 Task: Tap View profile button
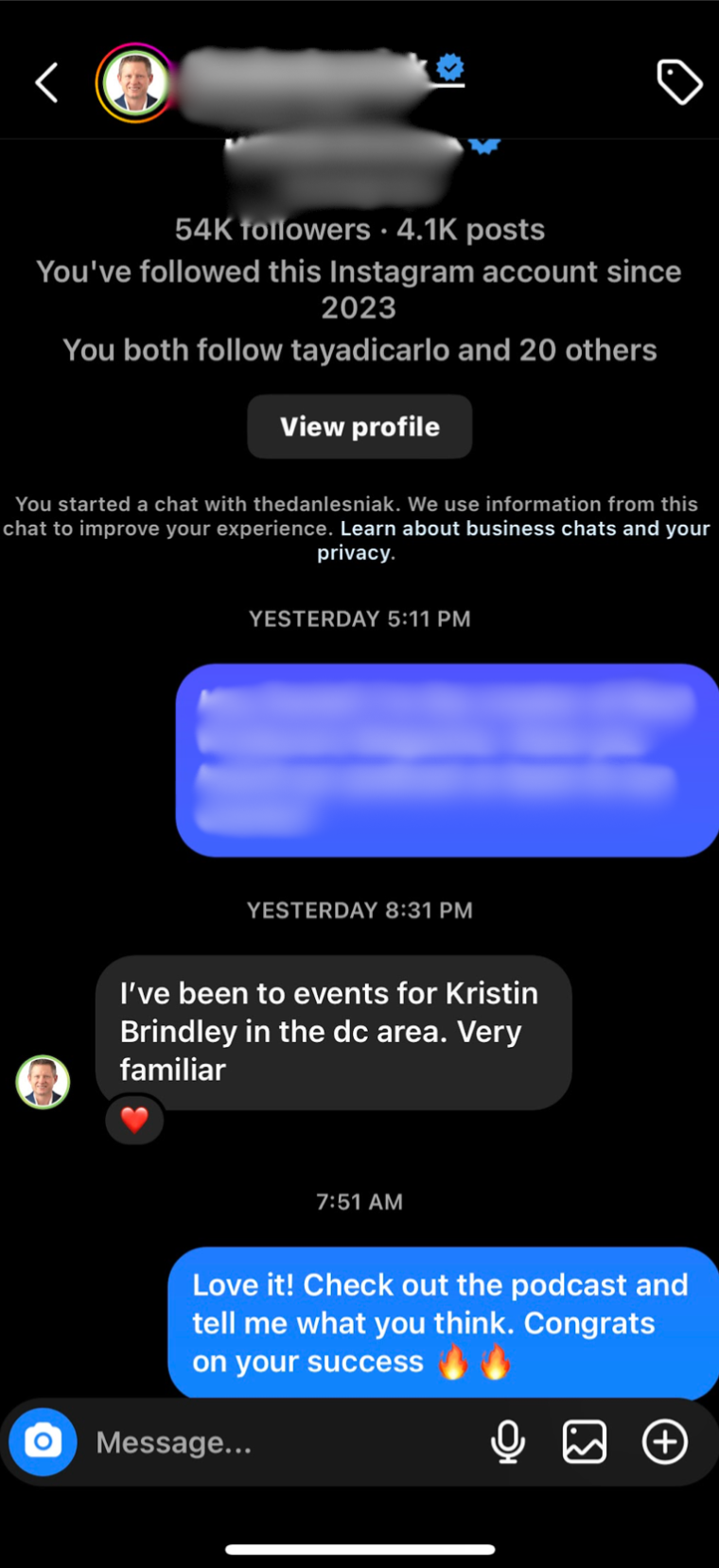click(359, 427)
